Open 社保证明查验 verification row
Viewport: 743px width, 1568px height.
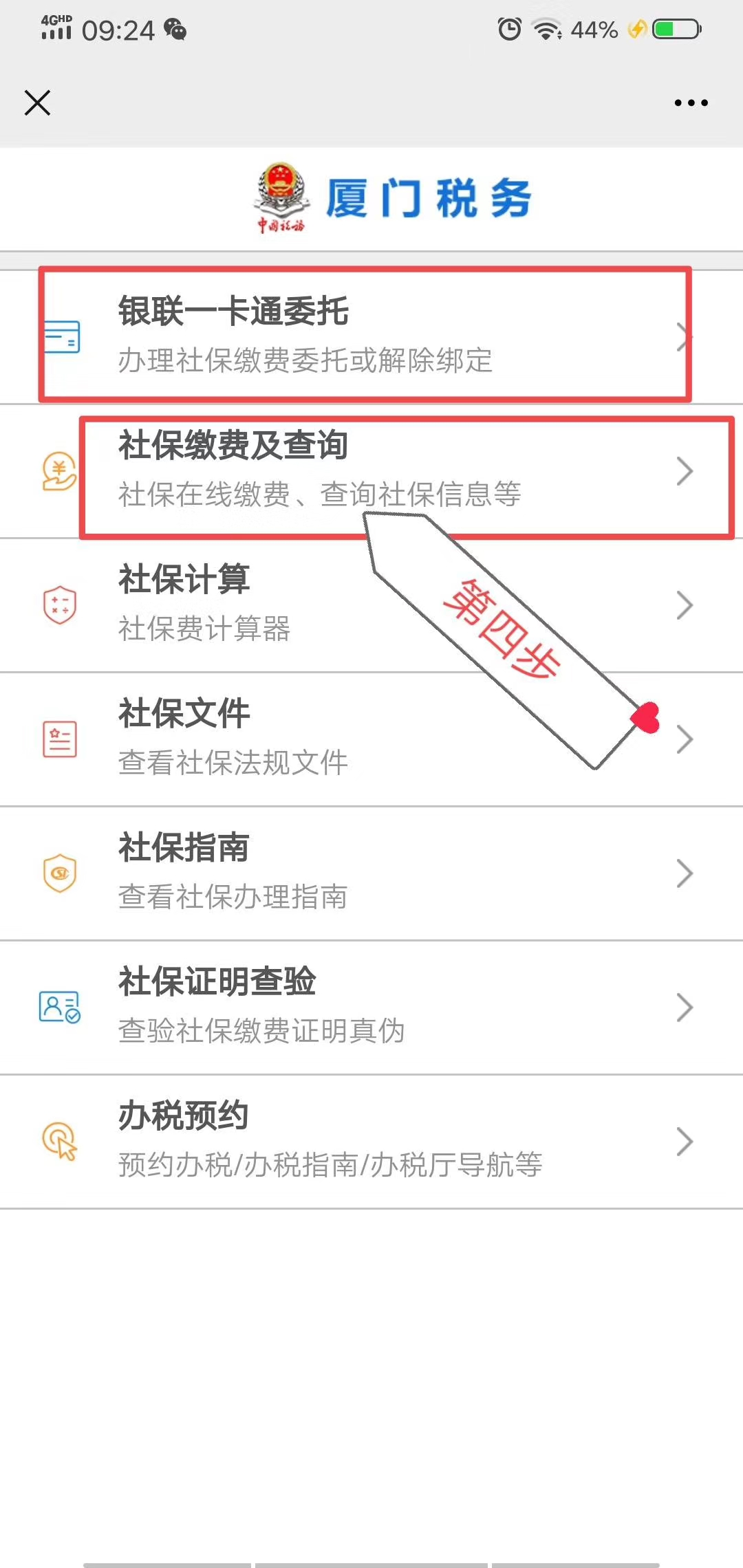371,1006
